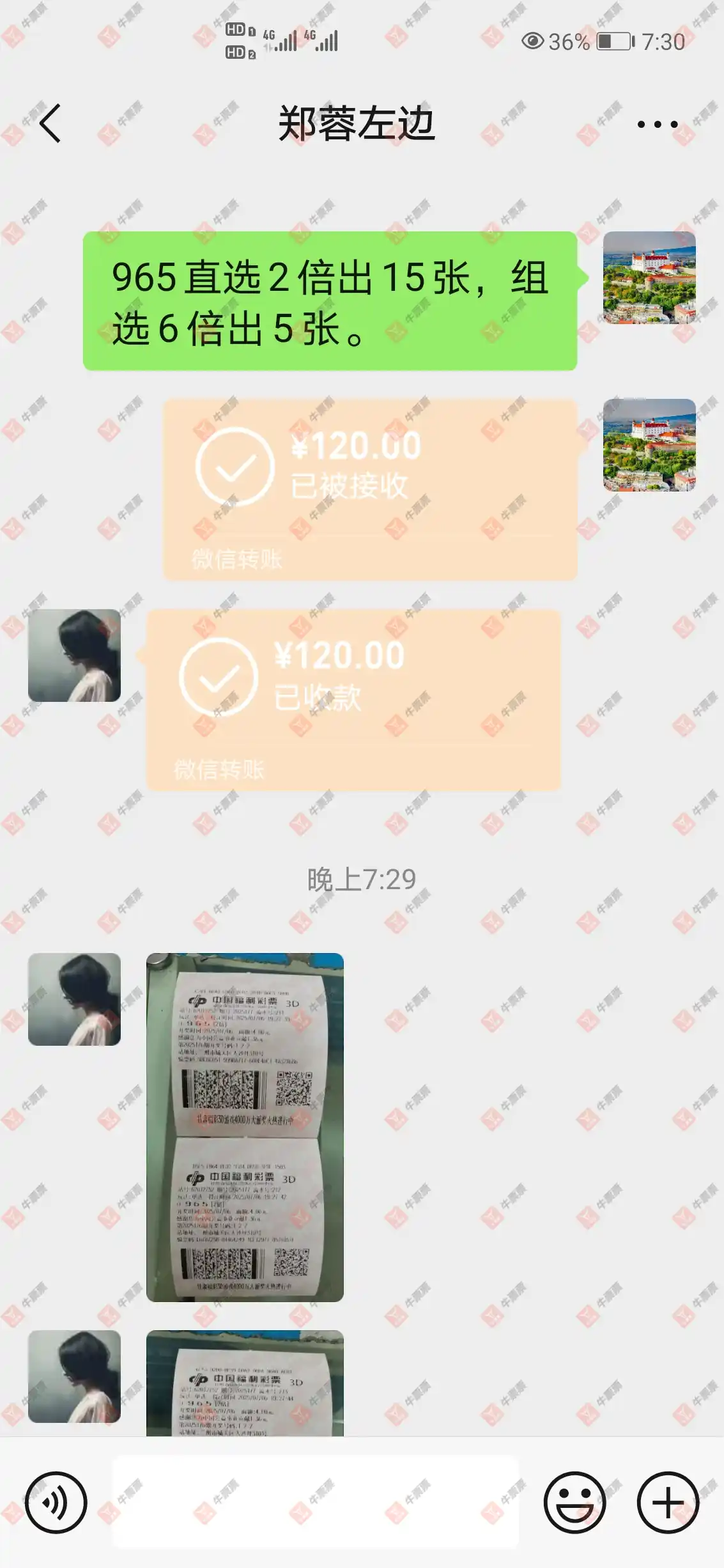Tap the message text input field

[316, 1503]
